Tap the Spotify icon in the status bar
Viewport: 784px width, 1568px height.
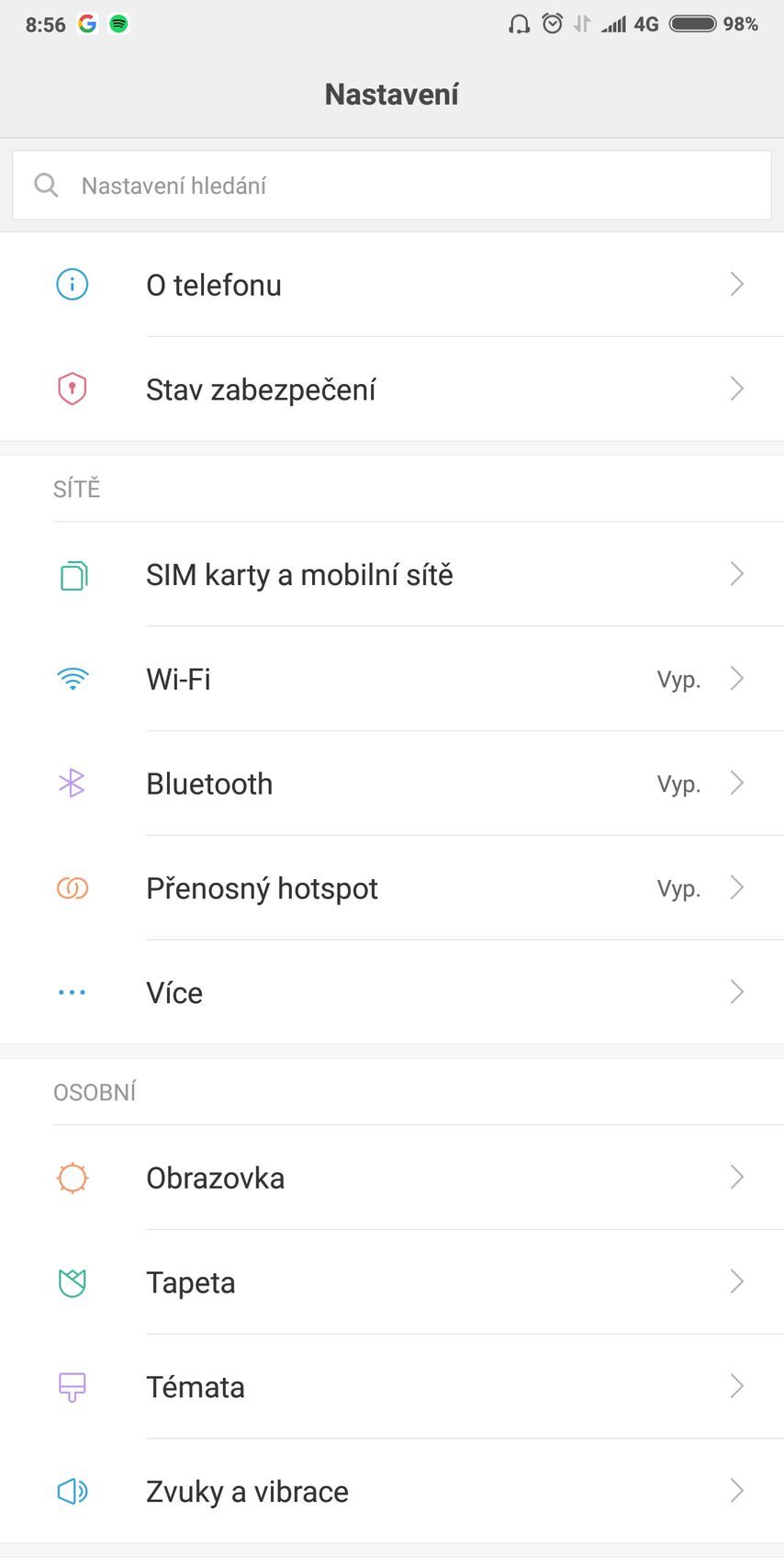tap(118, 24)
